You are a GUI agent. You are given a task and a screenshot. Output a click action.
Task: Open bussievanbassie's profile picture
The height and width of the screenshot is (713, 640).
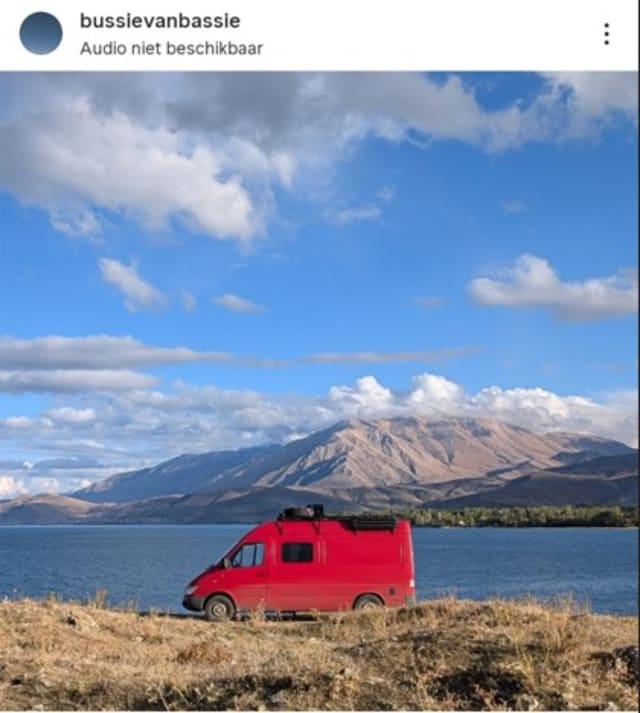[41, 33]
